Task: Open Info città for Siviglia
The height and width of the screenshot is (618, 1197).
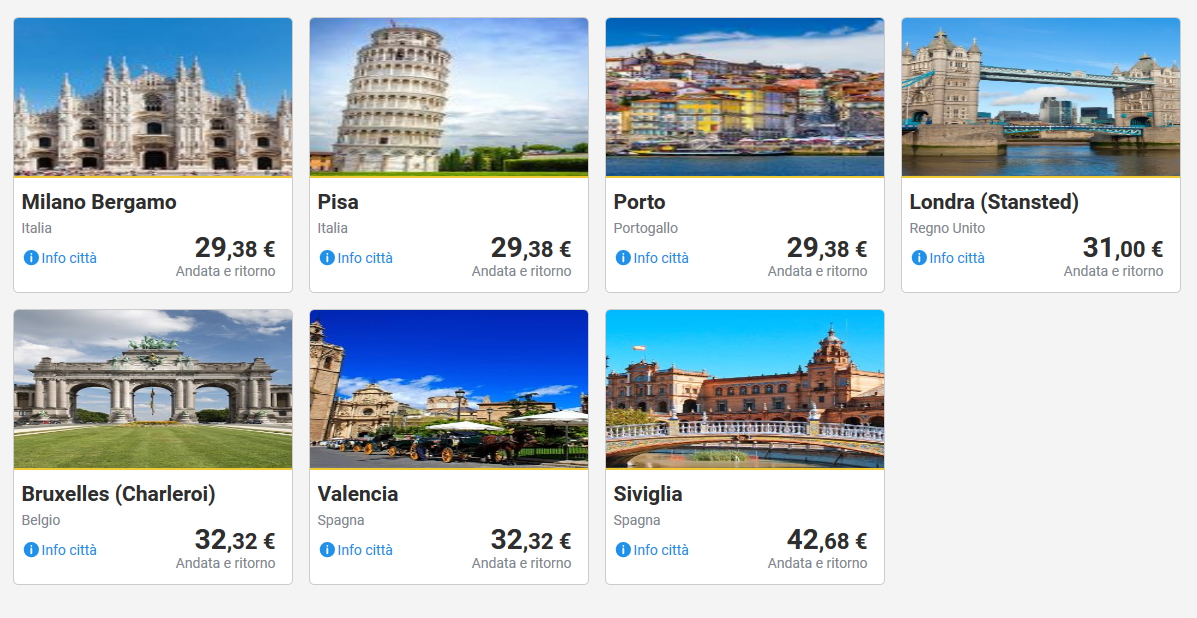Action: point(652,550)
